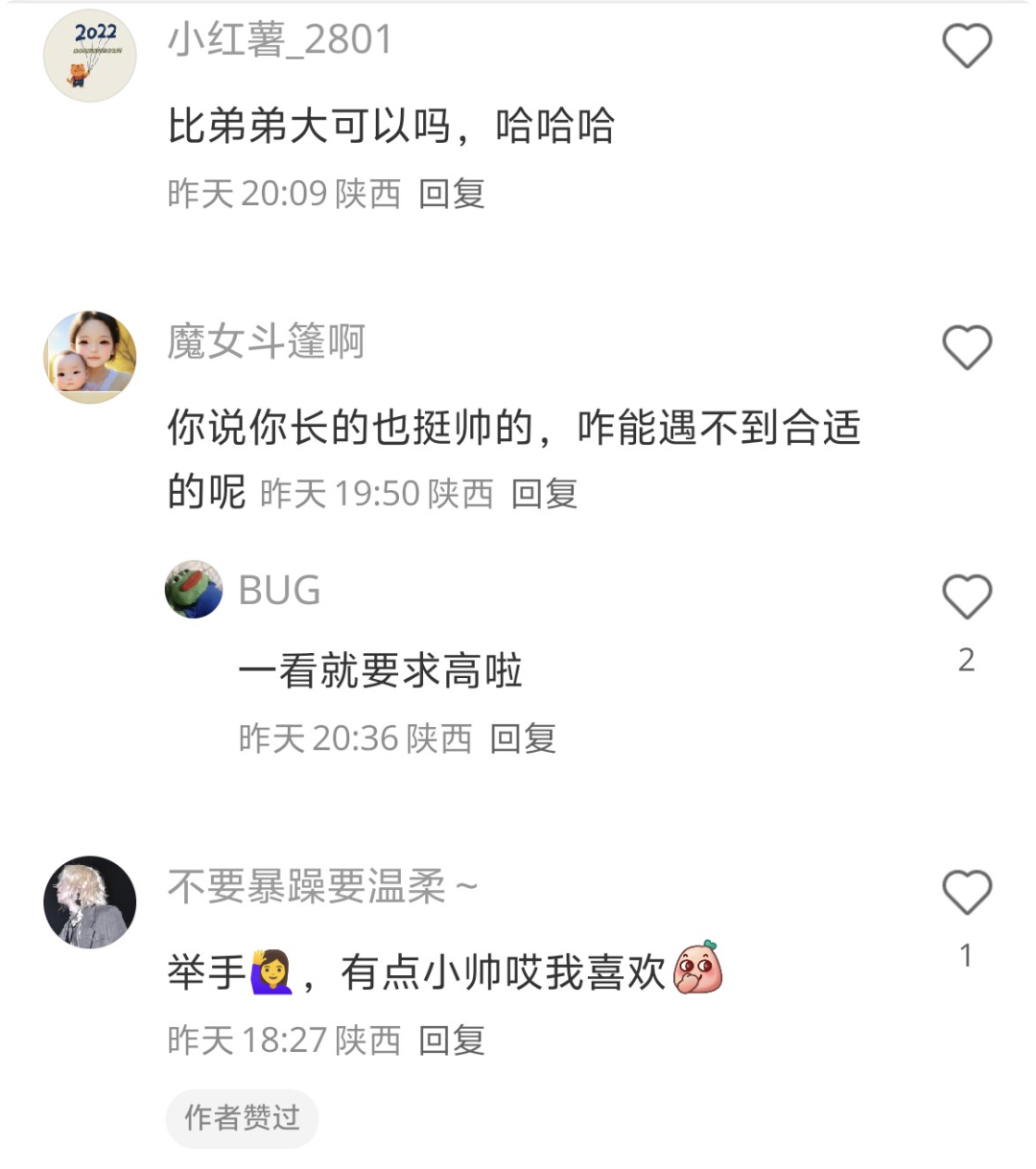Like the comment by 不要暴躁要温柔~
Image resolution: width=1036 pixels, height=1169 pixels.
click(x=966, y=893)
